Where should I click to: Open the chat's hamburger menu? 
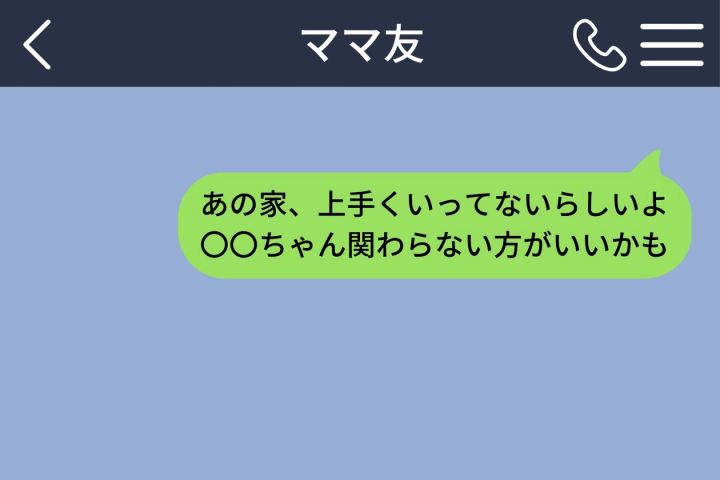pyautogui.click(x=672, y=44)
